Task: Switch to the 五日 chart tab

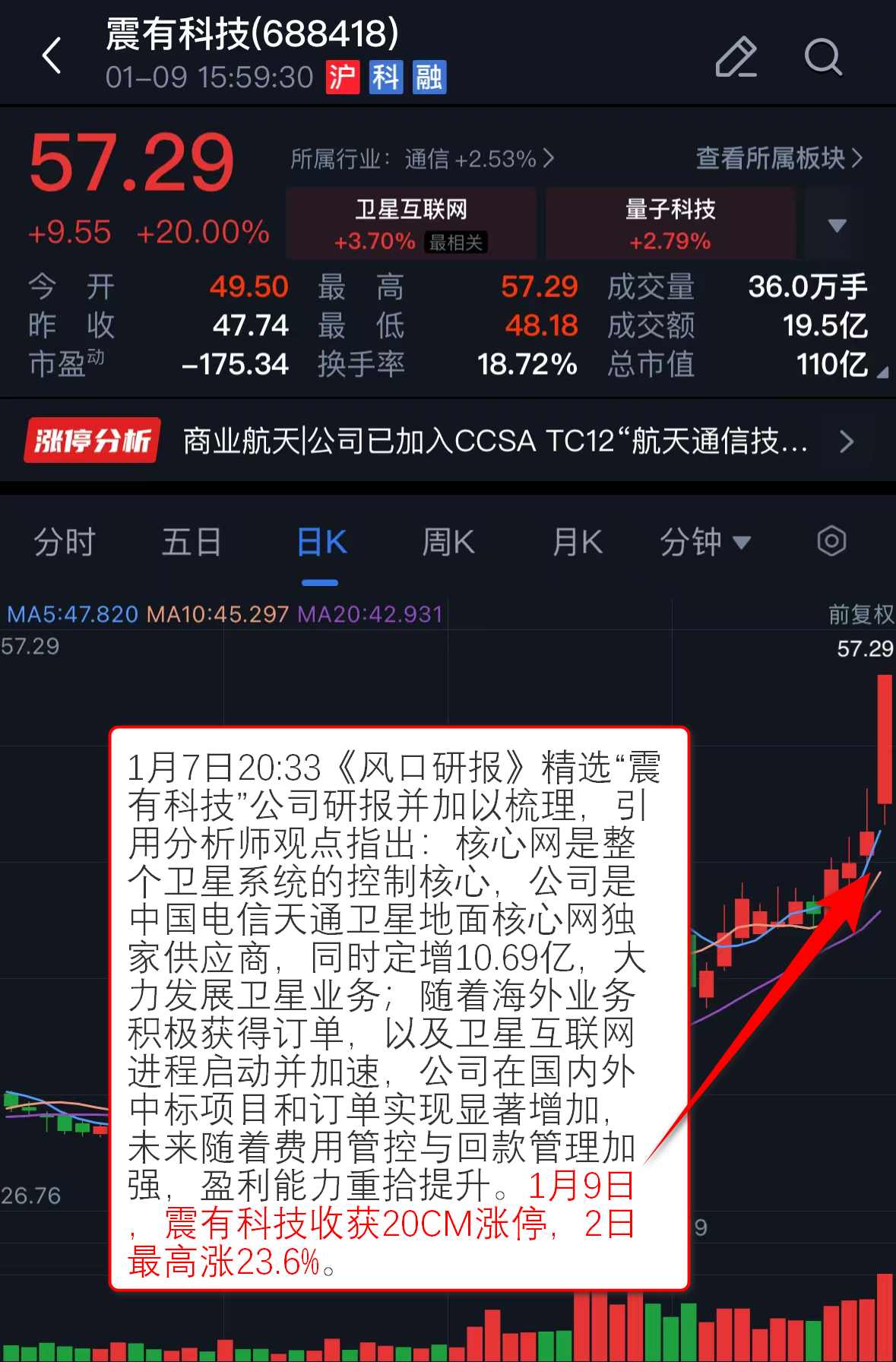Action: coord(192,543)
